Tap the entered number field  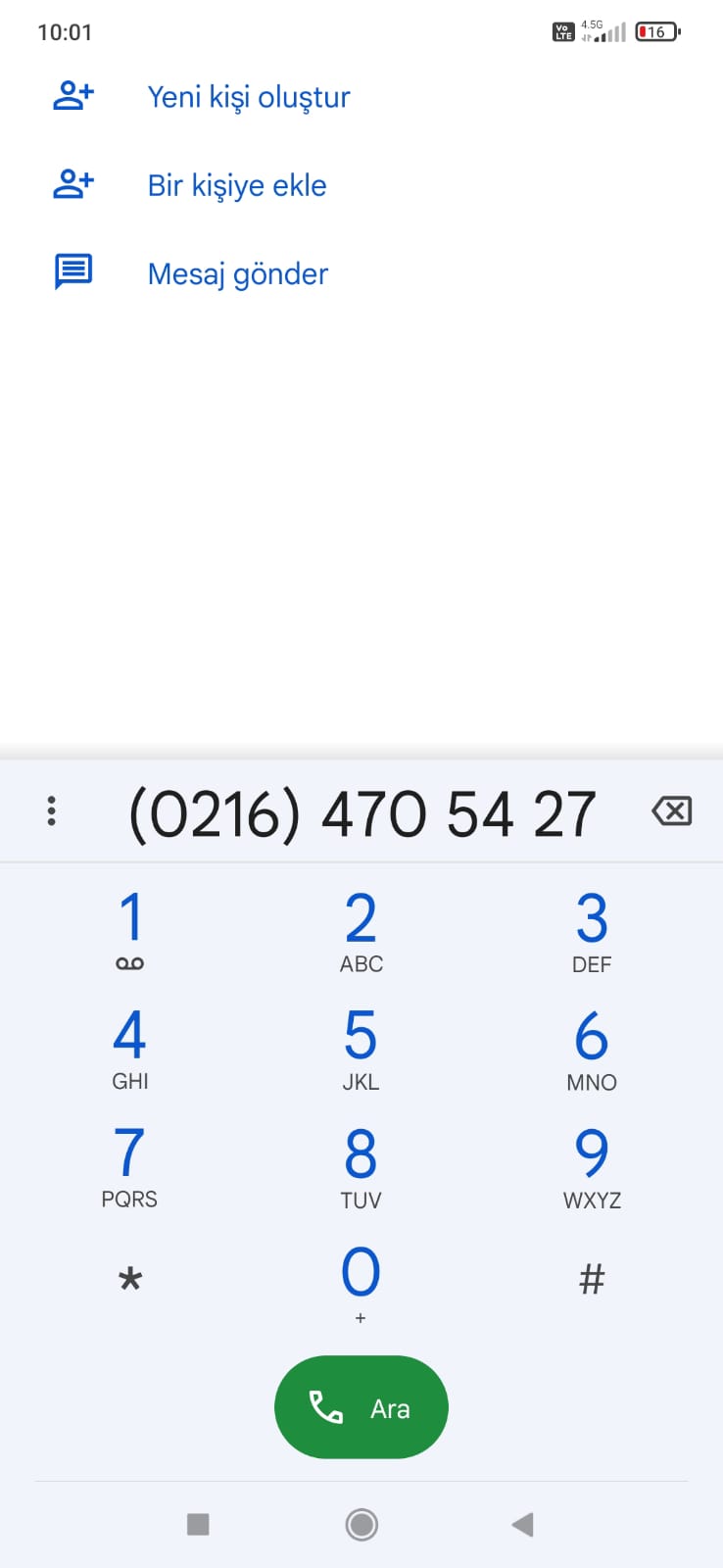(x=361, y=813)
